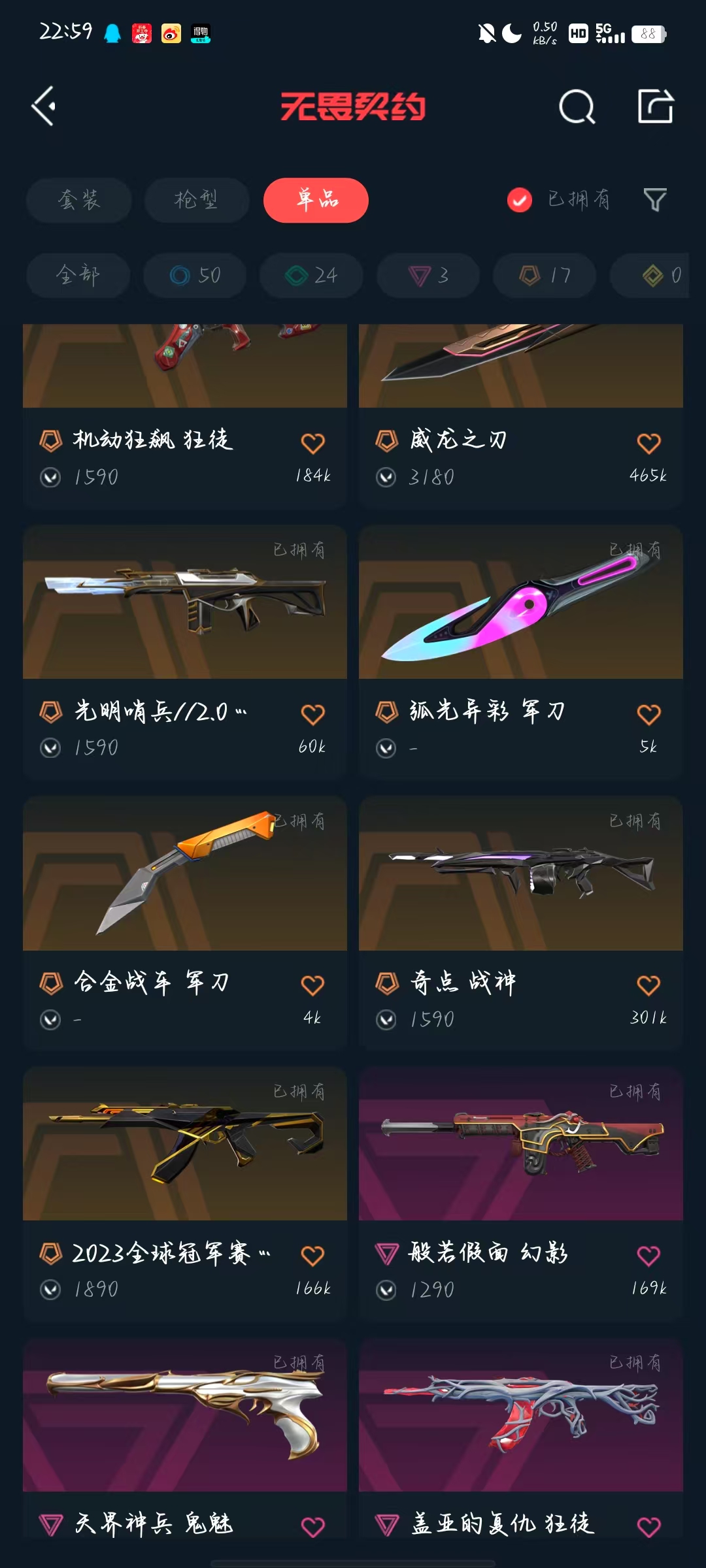
Task: Uncheck the 已拥有 filter checkbox
Action: [520, 200]
